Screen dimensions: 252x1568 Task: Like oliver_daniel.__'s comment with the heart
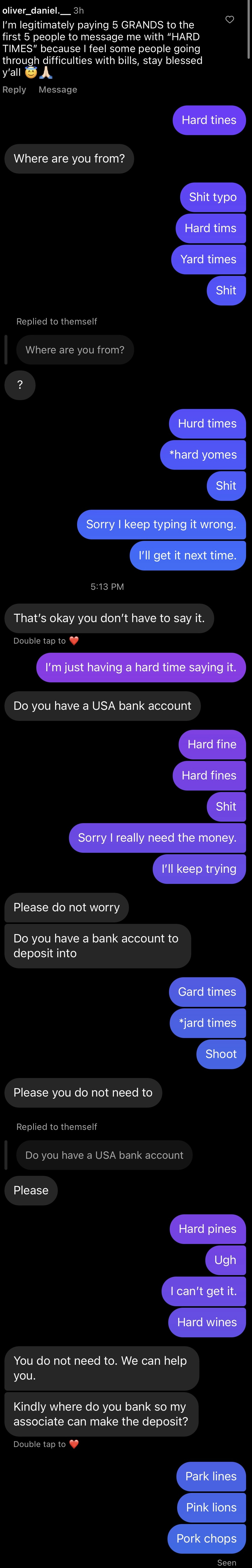(x=230, y=20)
